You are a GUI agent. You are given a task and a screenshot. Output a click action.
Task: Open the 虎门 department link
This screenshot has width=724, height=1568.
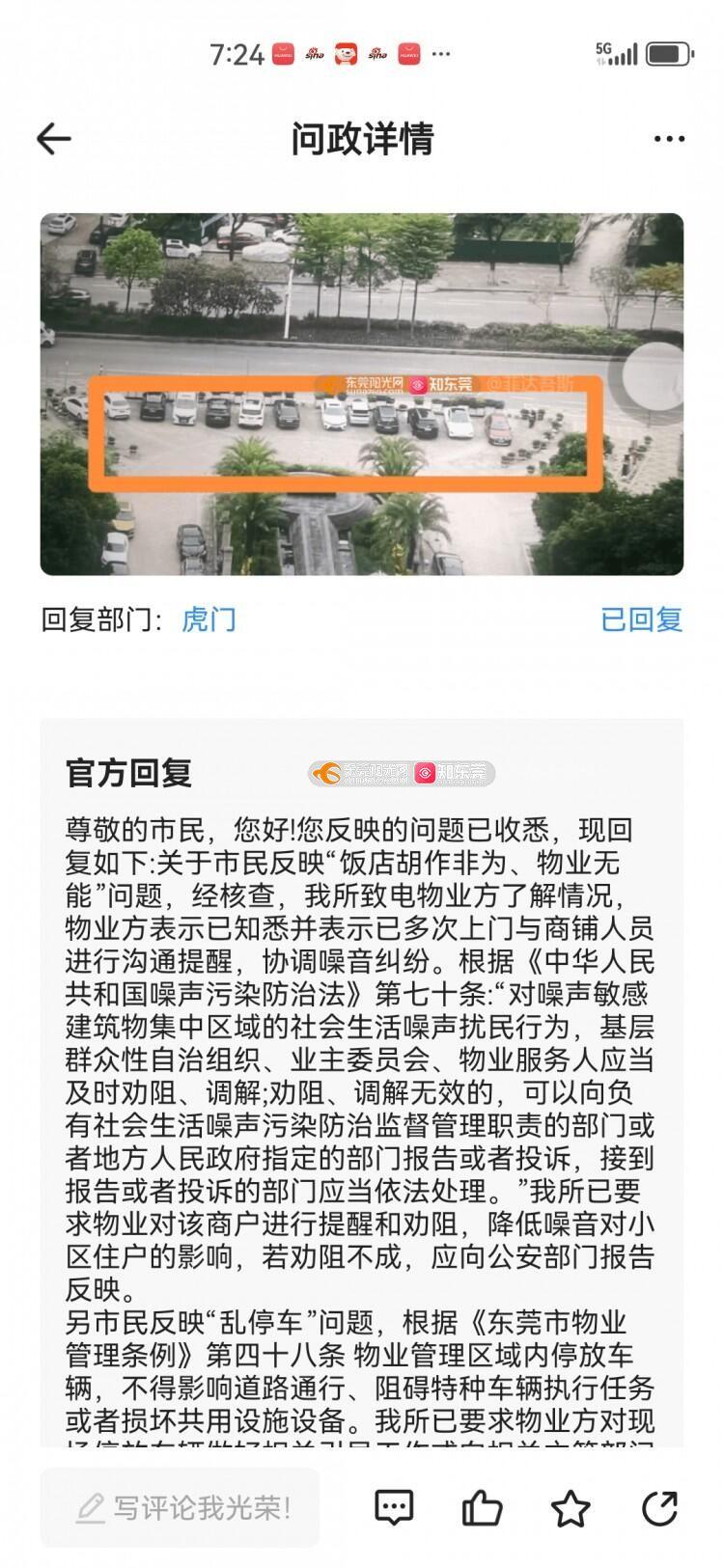click(x=209, y=619)
